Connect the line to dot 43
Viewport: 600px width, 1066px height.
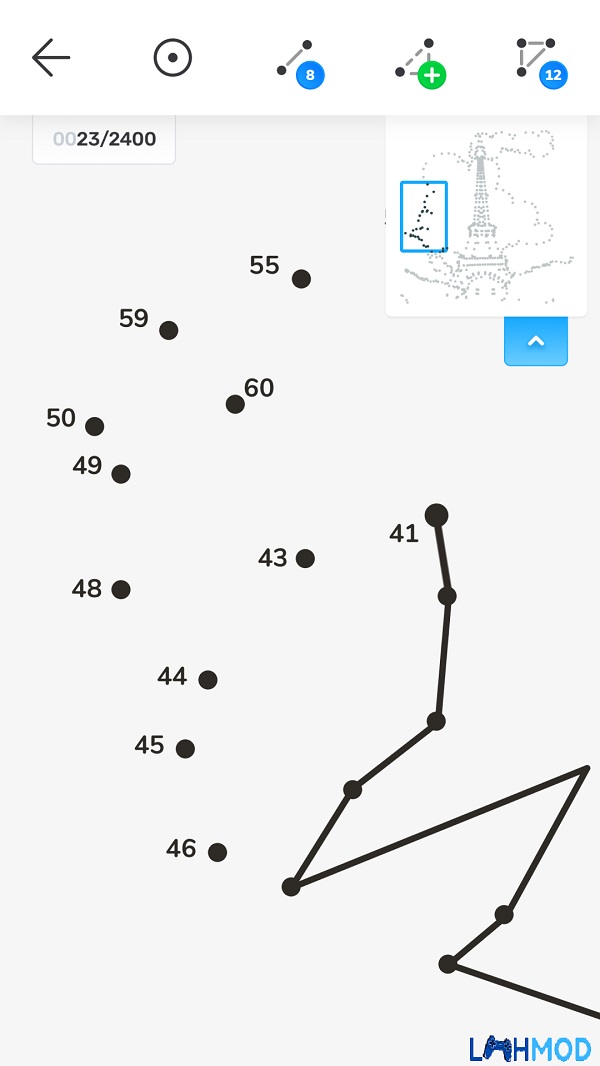[x=305, y=558]
